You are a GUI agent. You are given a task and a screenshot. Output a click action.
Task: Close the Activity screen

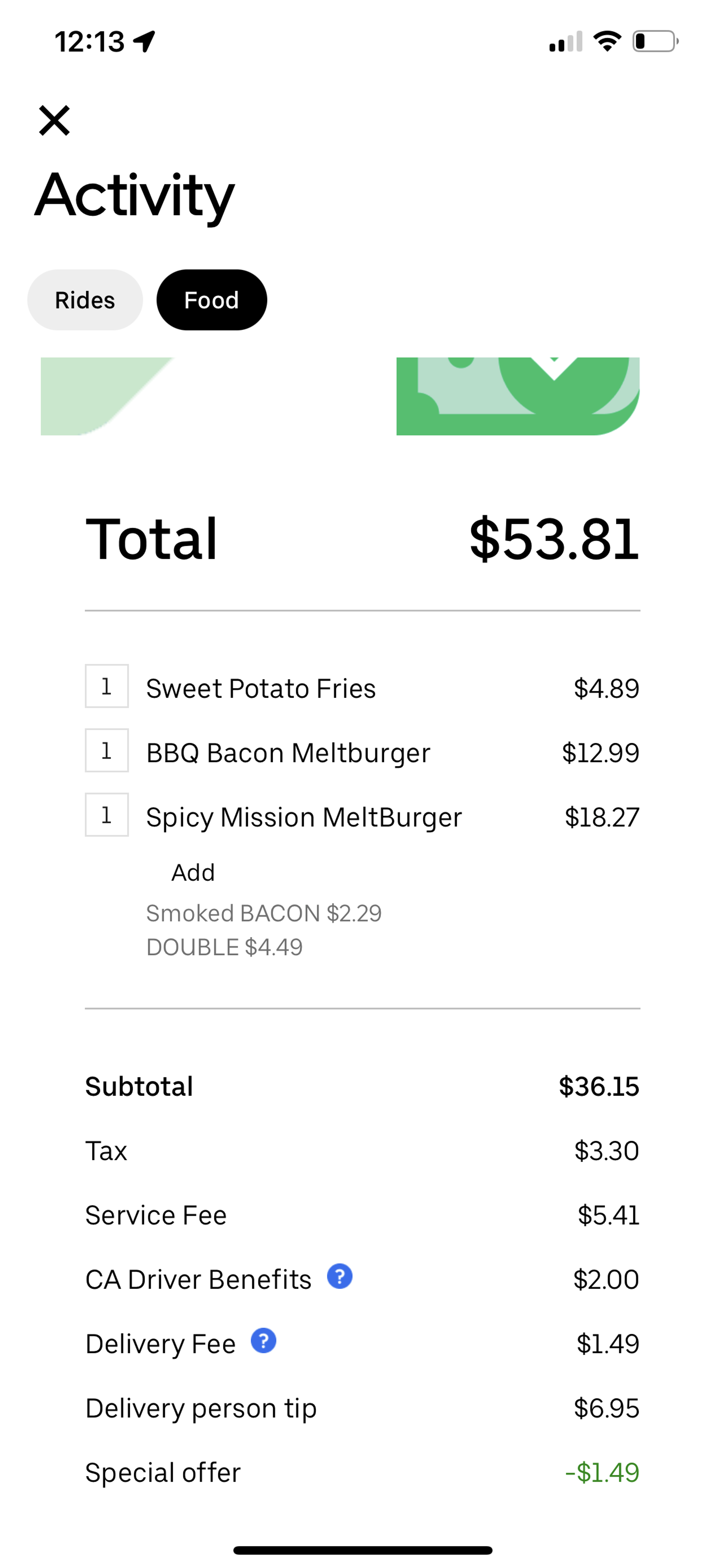click(x=54, y=120)
